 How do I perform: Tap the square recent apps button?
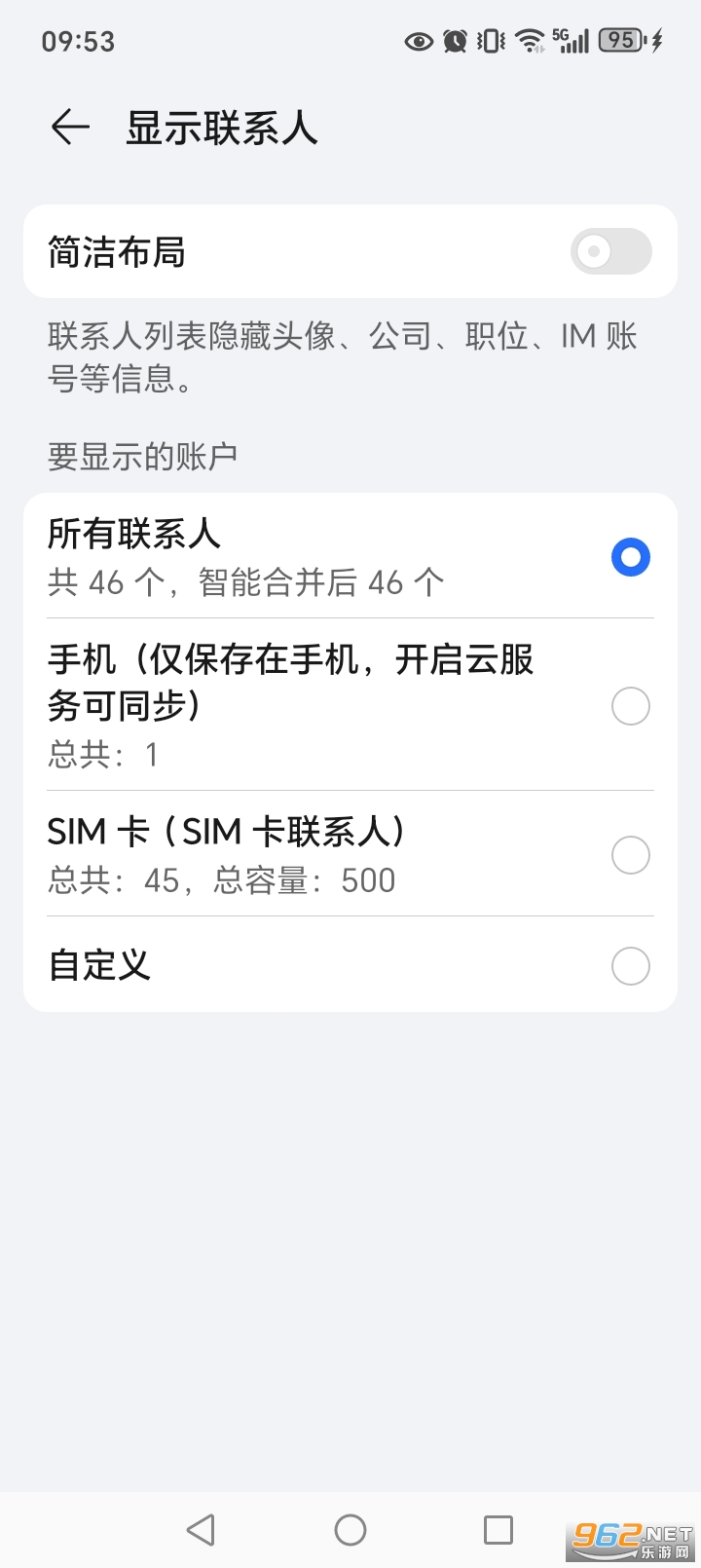(x=499, y=1529)
